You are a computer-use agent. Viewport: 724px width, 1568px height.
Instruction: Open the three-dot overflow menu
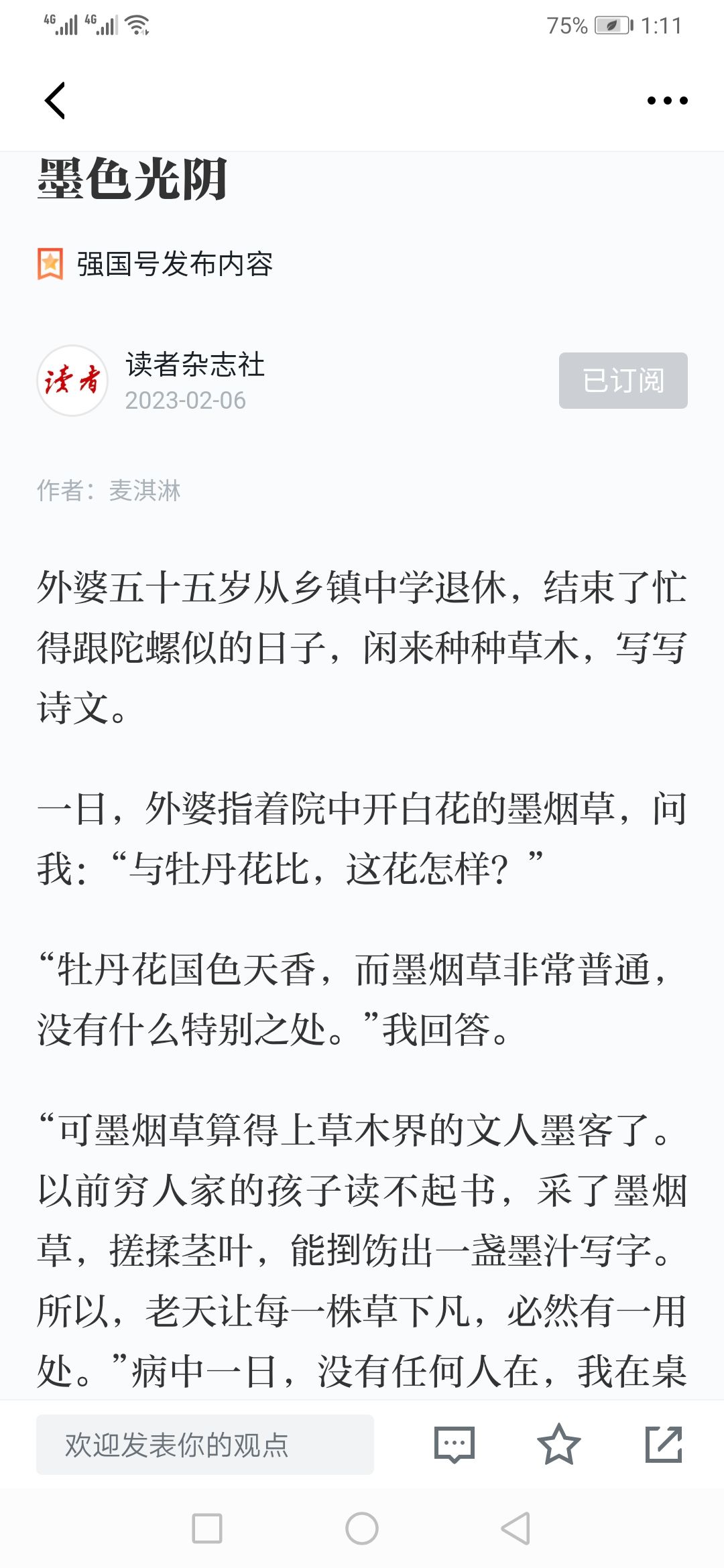tap(667, 101)
